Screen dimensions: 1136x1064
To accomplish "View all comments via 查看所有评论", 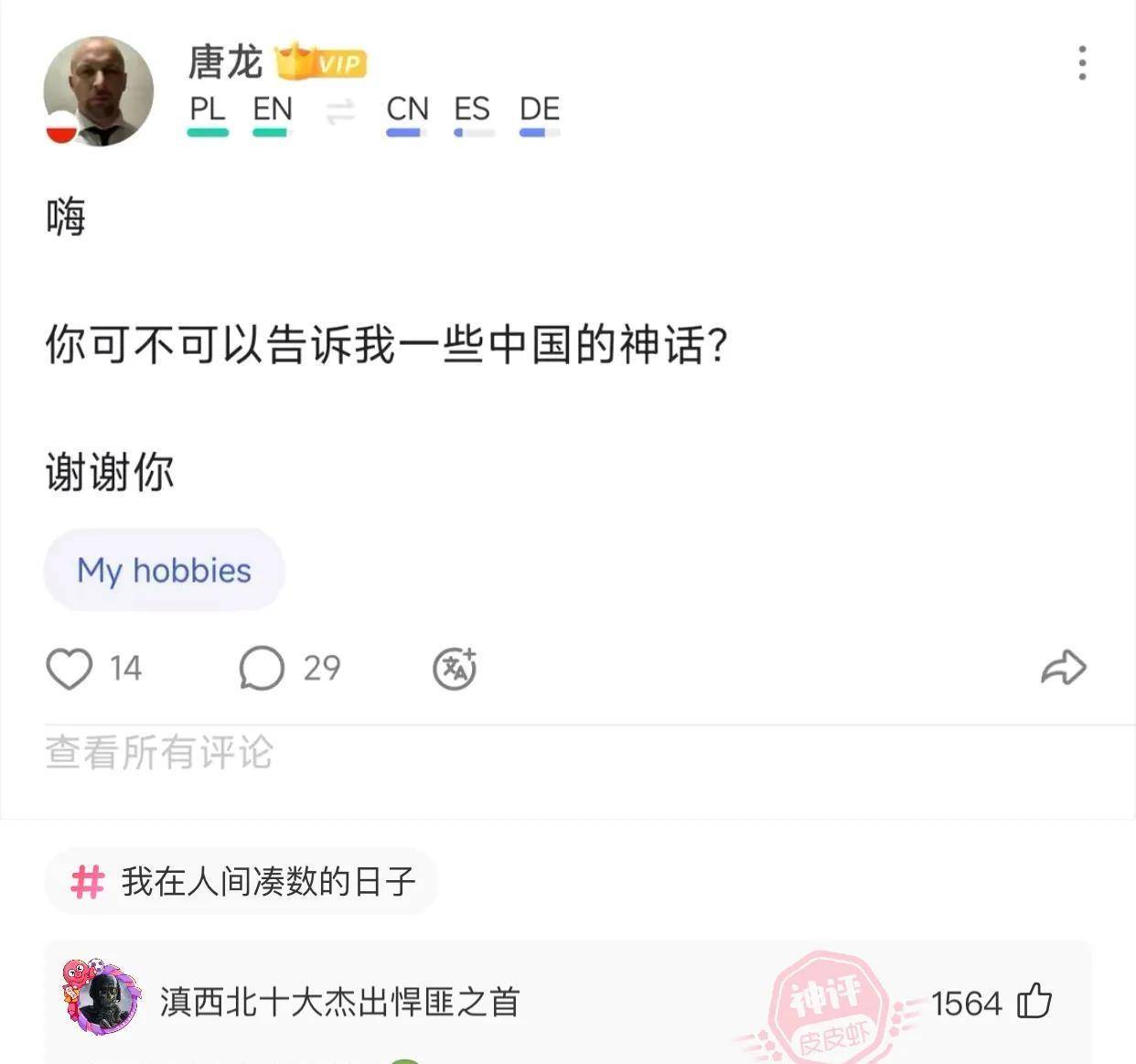I will point(160,752).
